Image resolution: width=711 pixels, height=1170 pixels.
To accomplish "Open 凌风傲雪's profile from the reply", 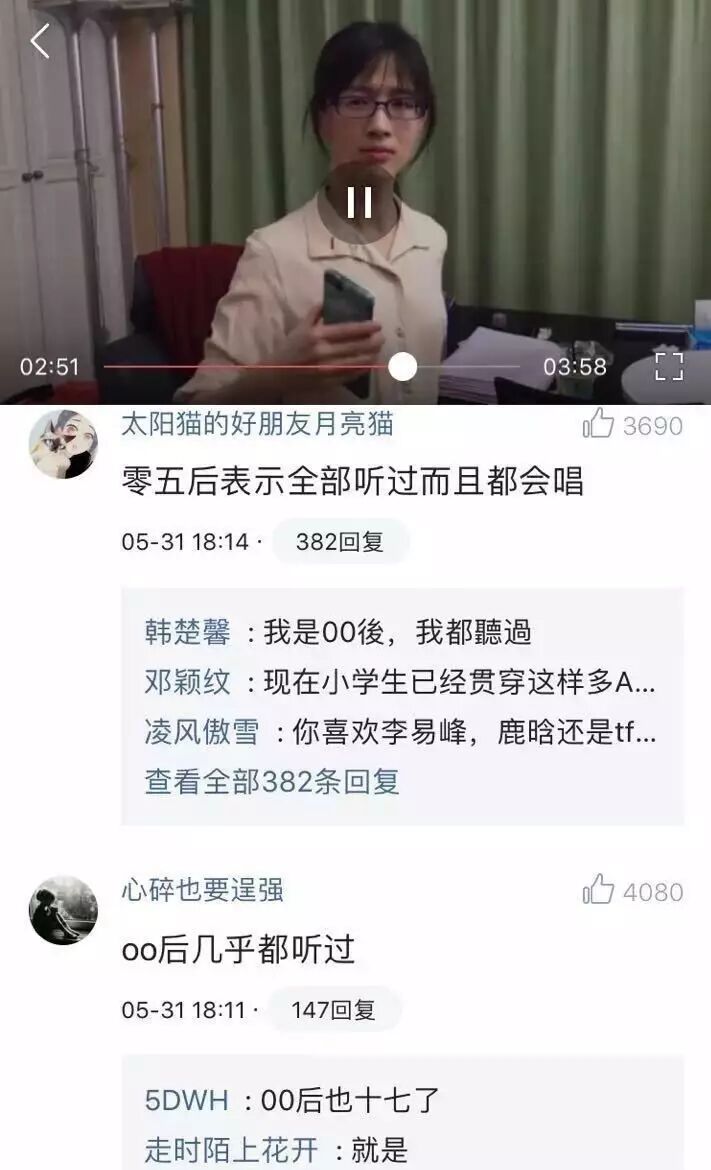I will (x=201, y=732).
